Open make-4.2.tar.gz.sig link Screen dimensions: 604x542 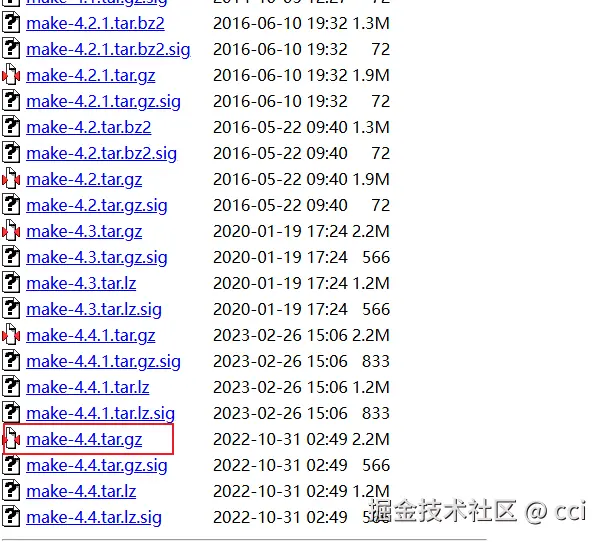[x=97, y=205]
